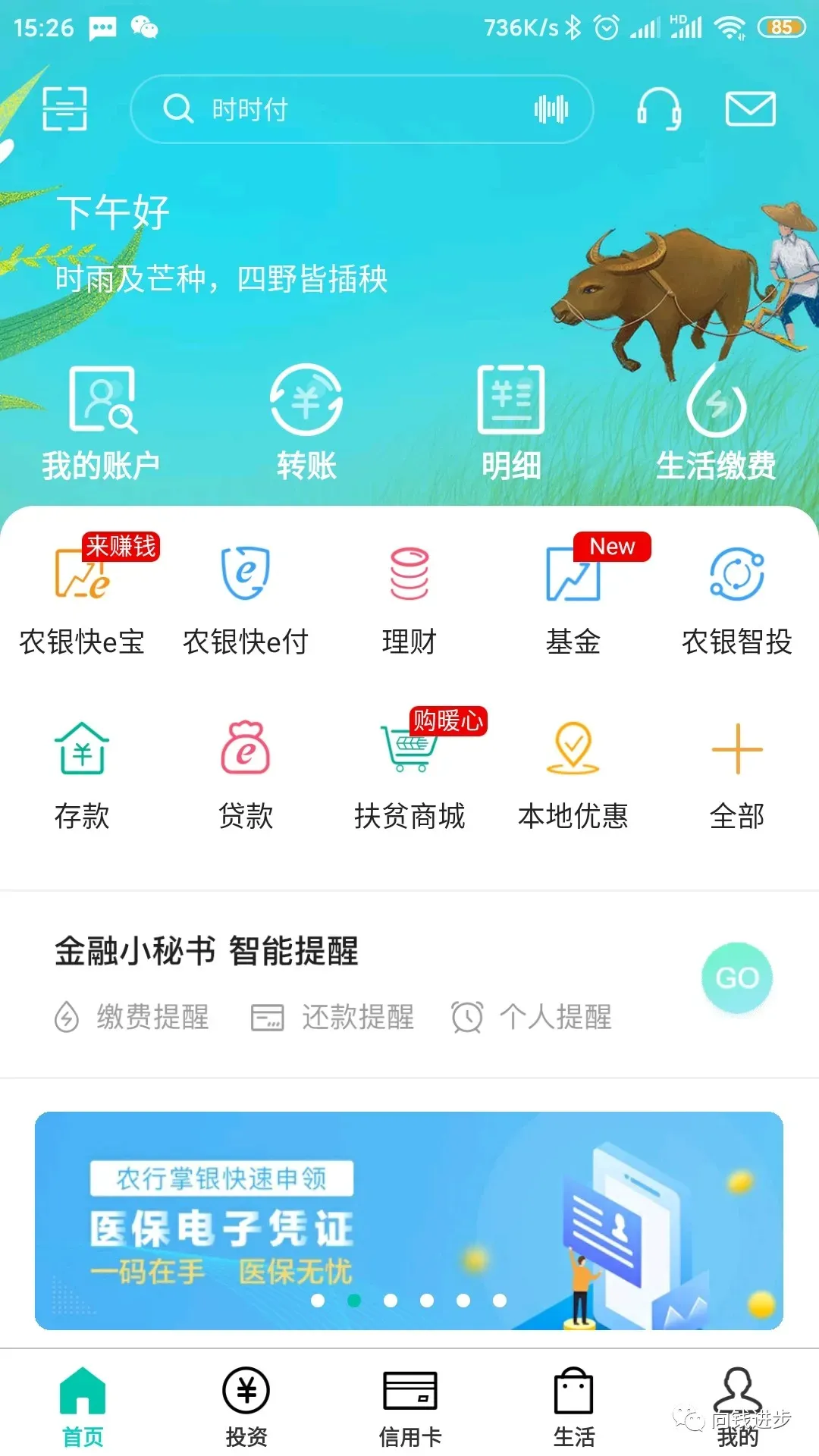The height and width of the screenshot is (1456, 819).
Task: Contact customer service via the headset icon
Action: (658, 109)
